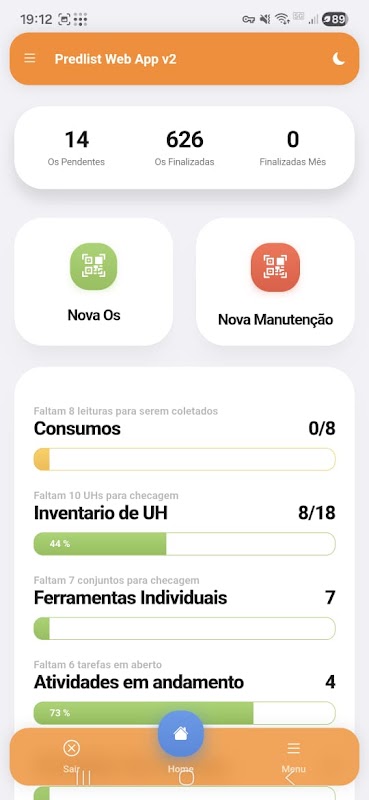Image resolution: width=369 pixels, height=800 pixels.
Task: Open the Menu tab in the bottom bar
Action: pyautogui.click(x=293, y=756)
